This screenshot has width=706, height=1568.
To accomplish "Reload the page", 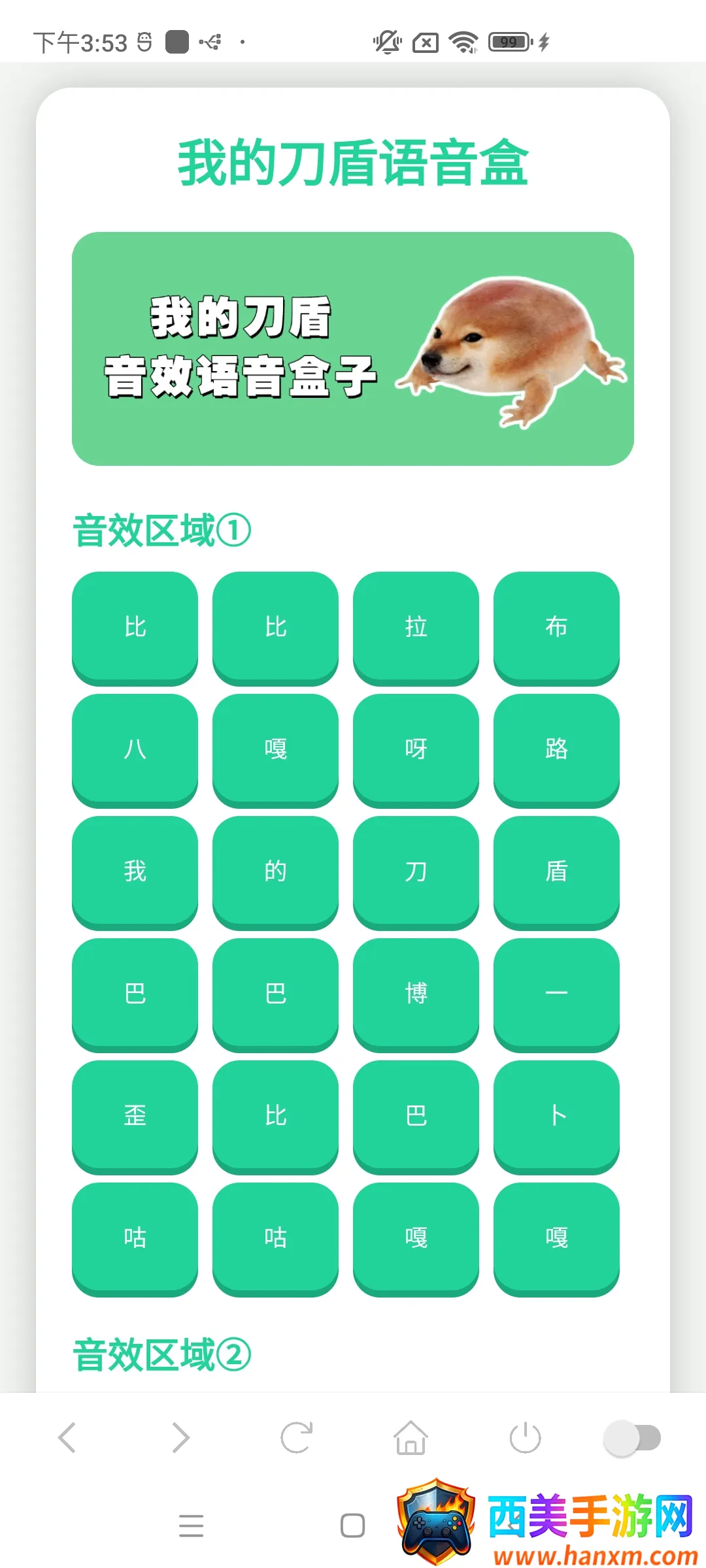I will pyautogui.click(x=296, y=1437).
